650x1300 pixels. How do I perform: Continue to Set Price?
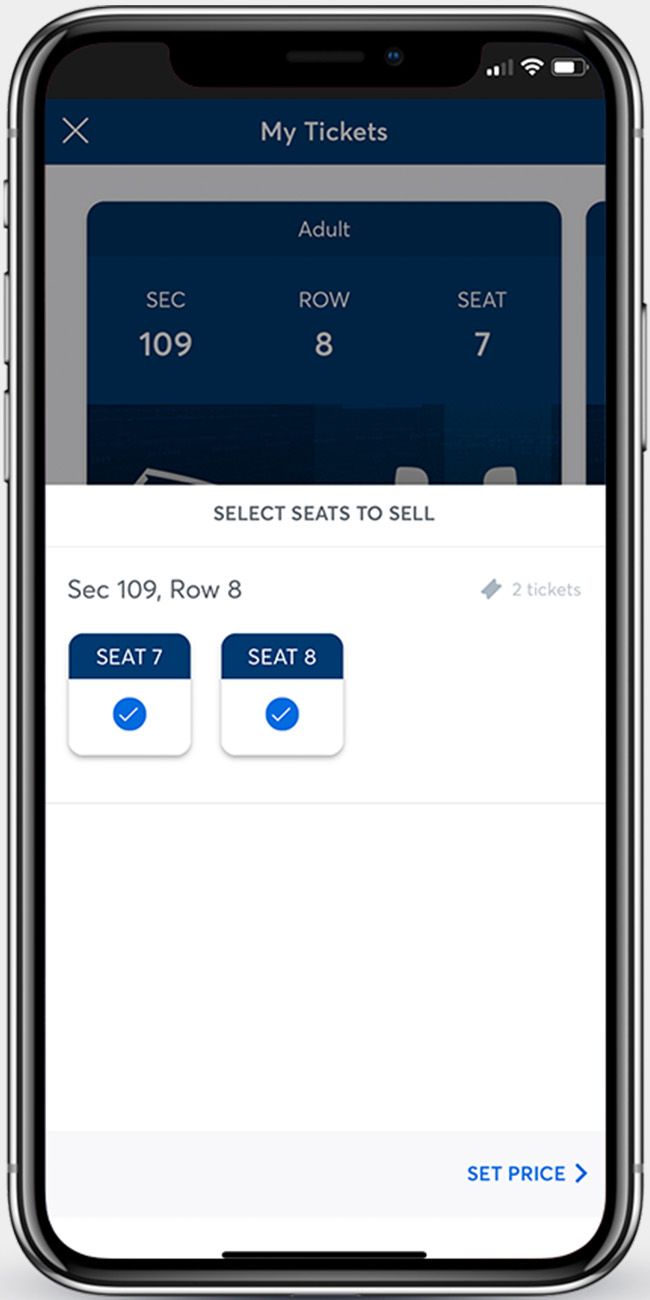click(526, 1173)
